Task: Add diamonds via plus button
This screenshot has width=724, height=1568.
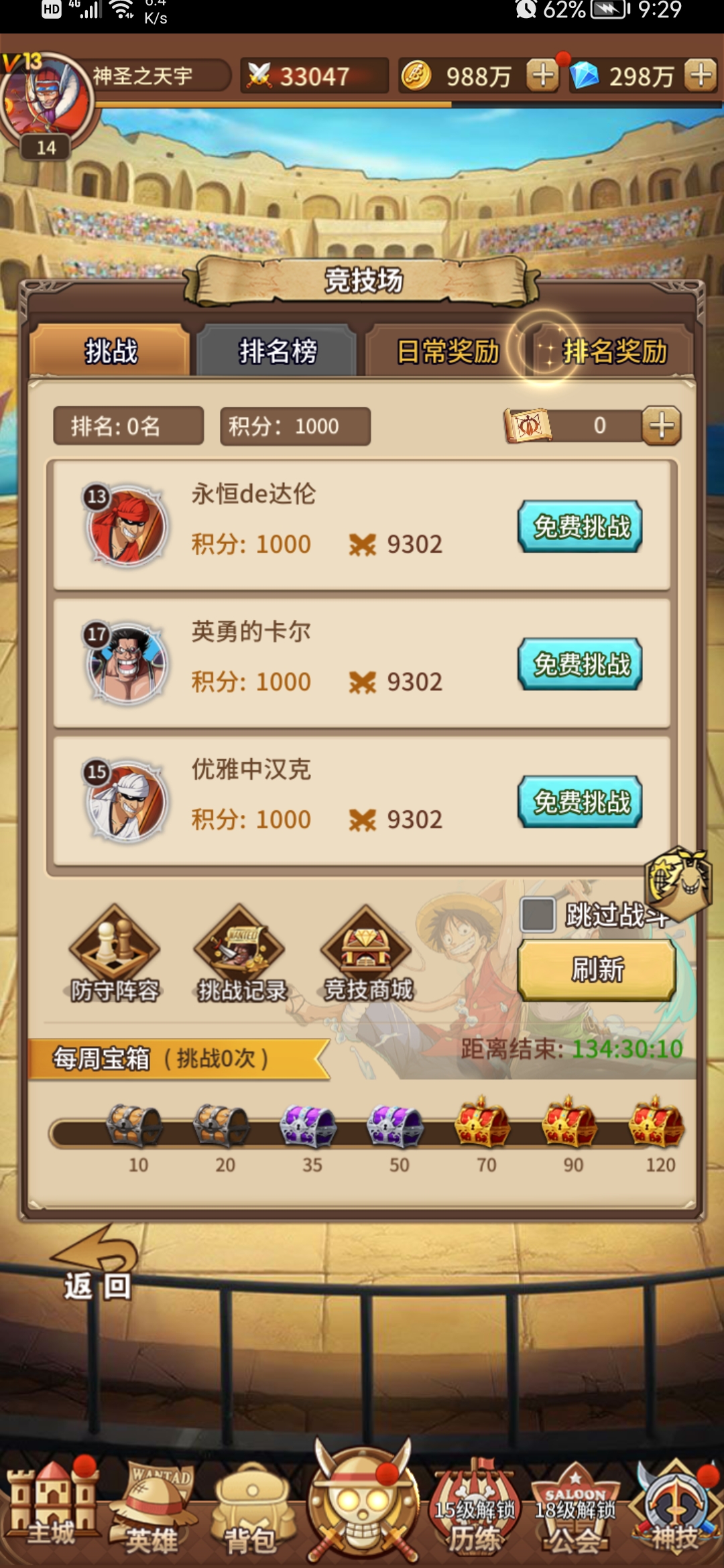Action: (701, 75)
